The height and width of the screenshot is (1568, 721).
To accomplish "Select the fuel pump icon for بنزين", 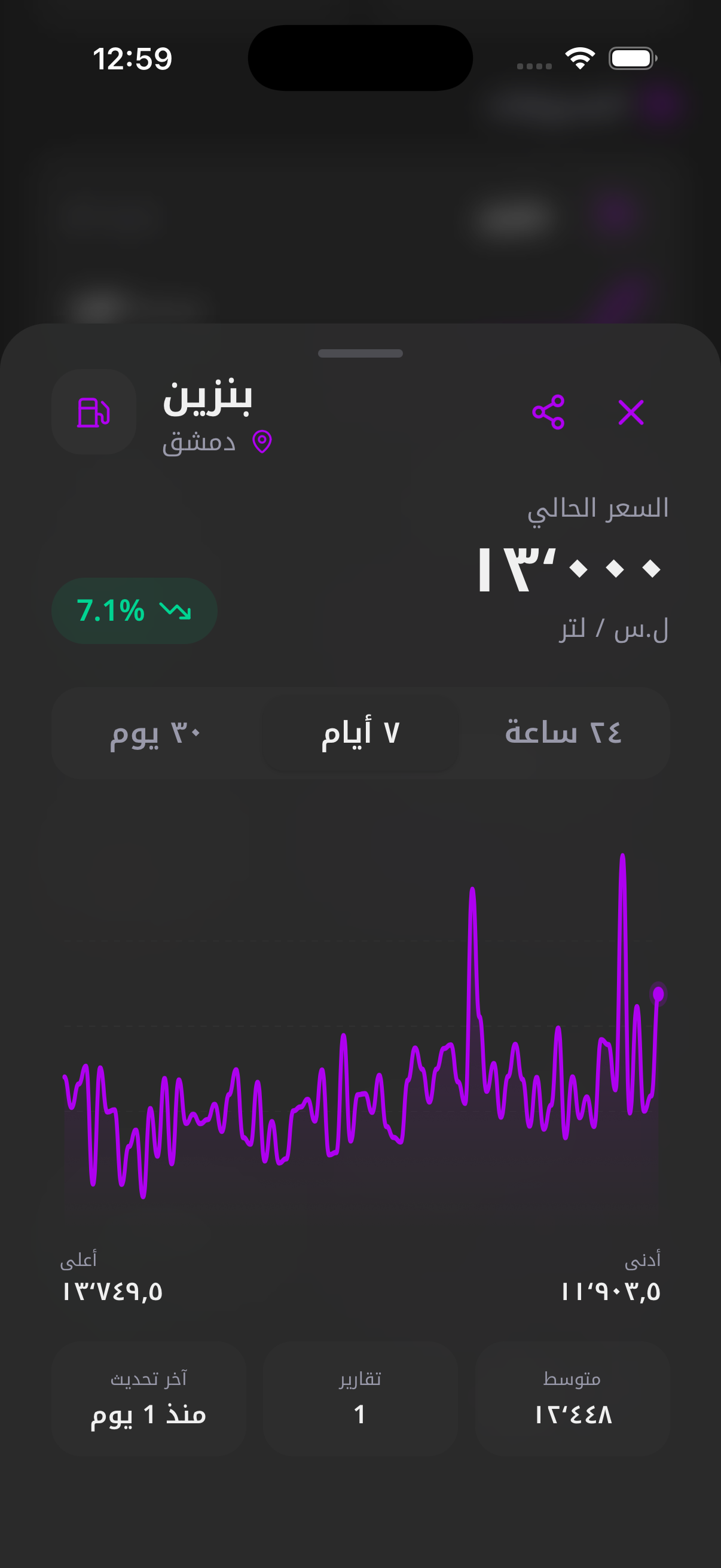I will (94, 412).
